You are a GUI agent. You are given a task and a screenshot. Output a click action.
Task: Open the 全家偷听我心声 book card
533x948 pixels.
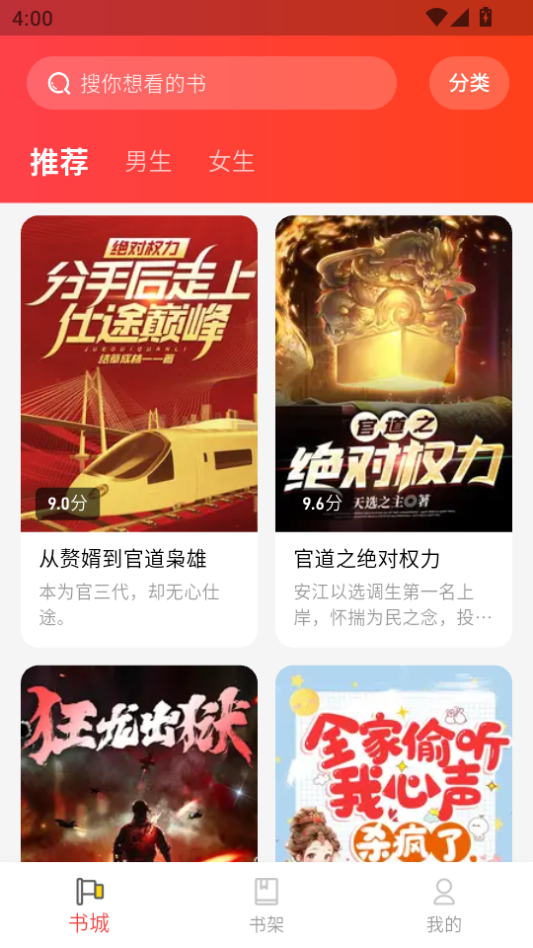click(393, 764)
